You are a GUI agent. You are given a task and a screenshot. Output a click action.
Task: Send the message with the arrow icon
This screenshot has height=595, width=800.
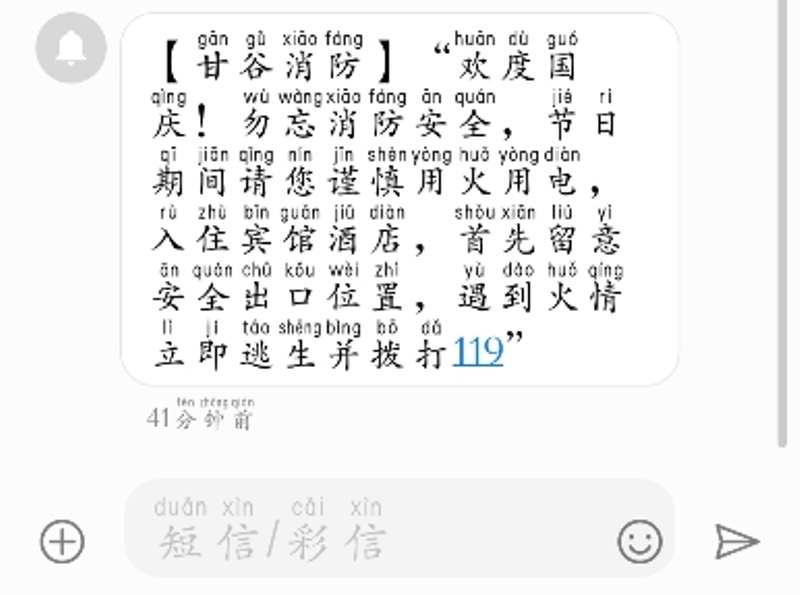tap(737, 541)
